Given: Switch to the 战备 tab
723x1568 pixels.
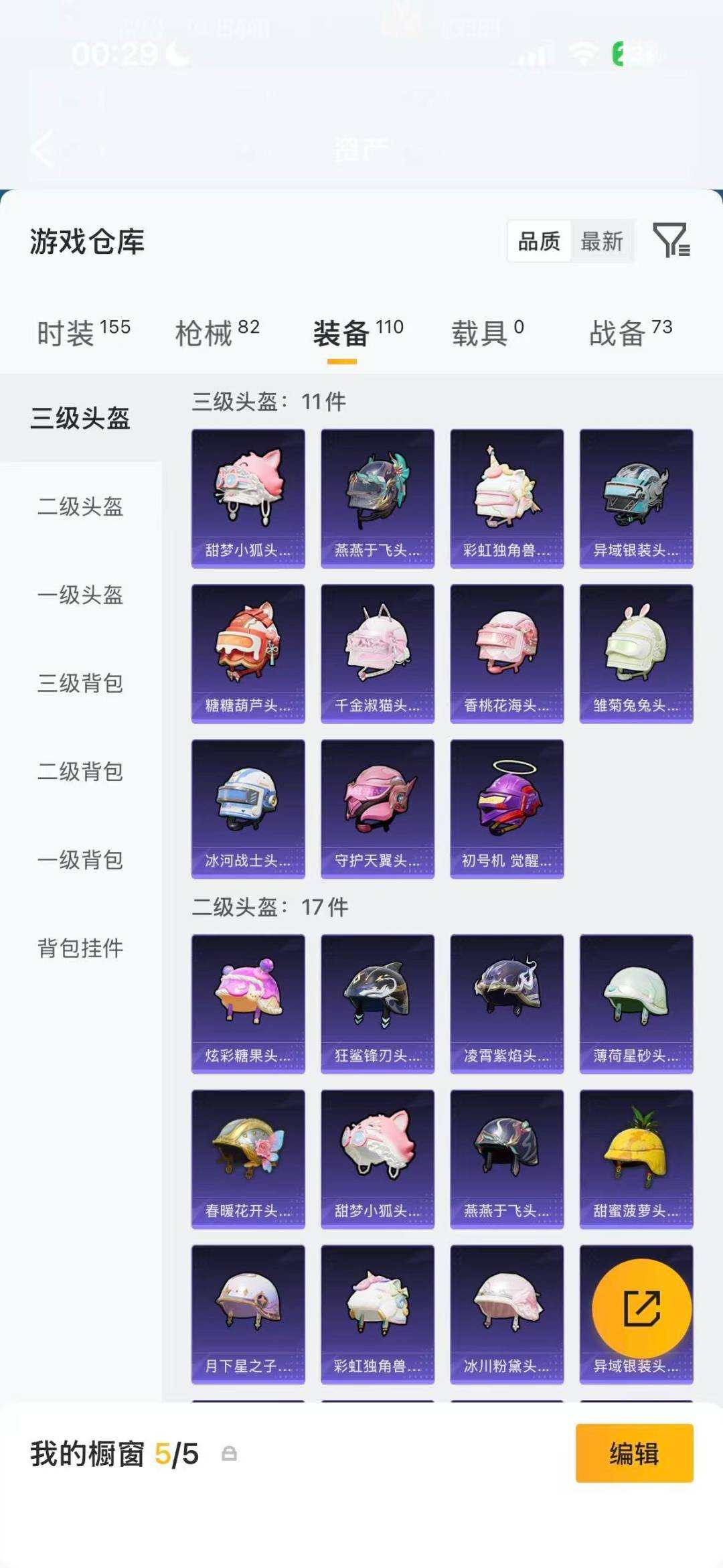Looking at the screenshot, I should (630, 333).
